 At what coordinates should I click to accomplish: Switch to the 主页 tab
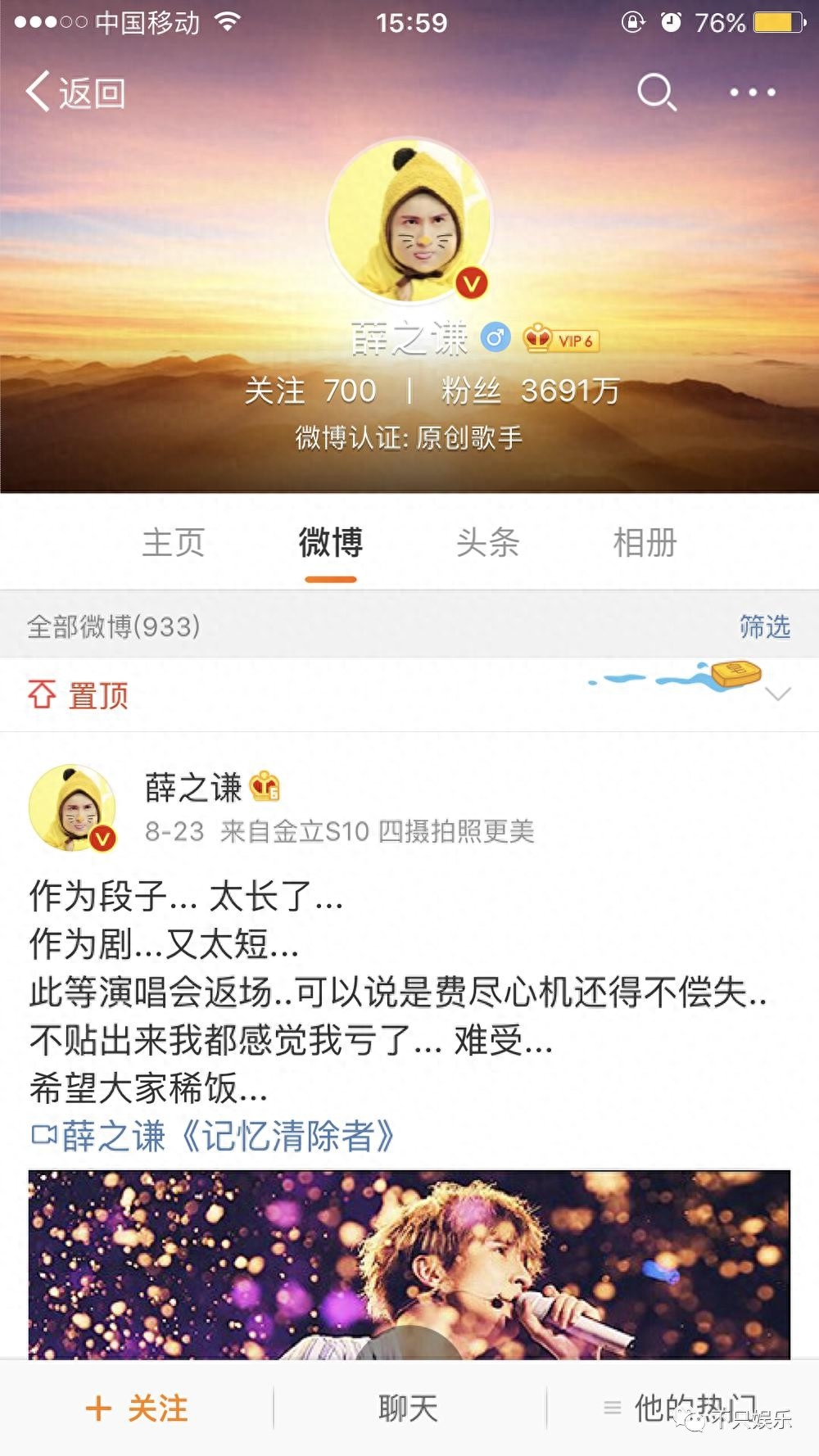(x=173, y=542)
